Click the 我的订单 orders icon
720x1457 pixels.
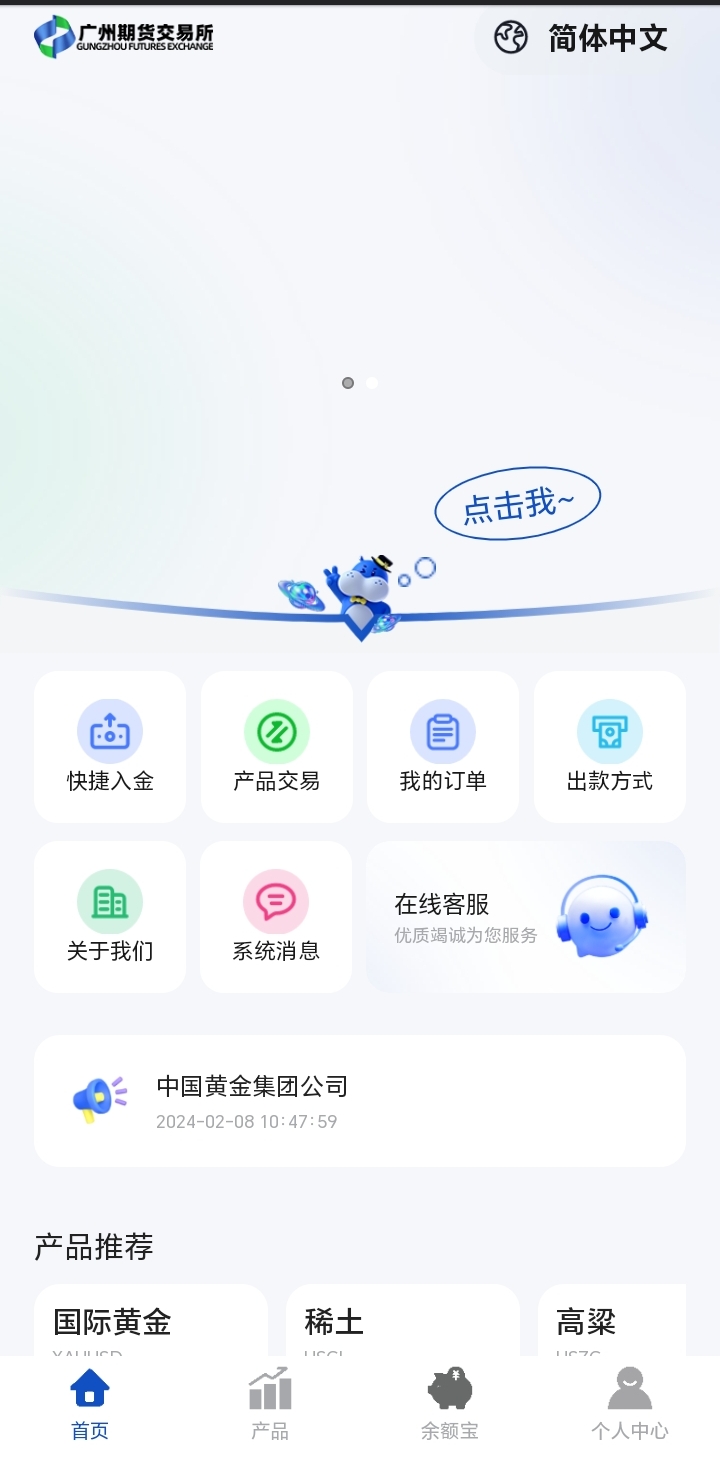443,730
